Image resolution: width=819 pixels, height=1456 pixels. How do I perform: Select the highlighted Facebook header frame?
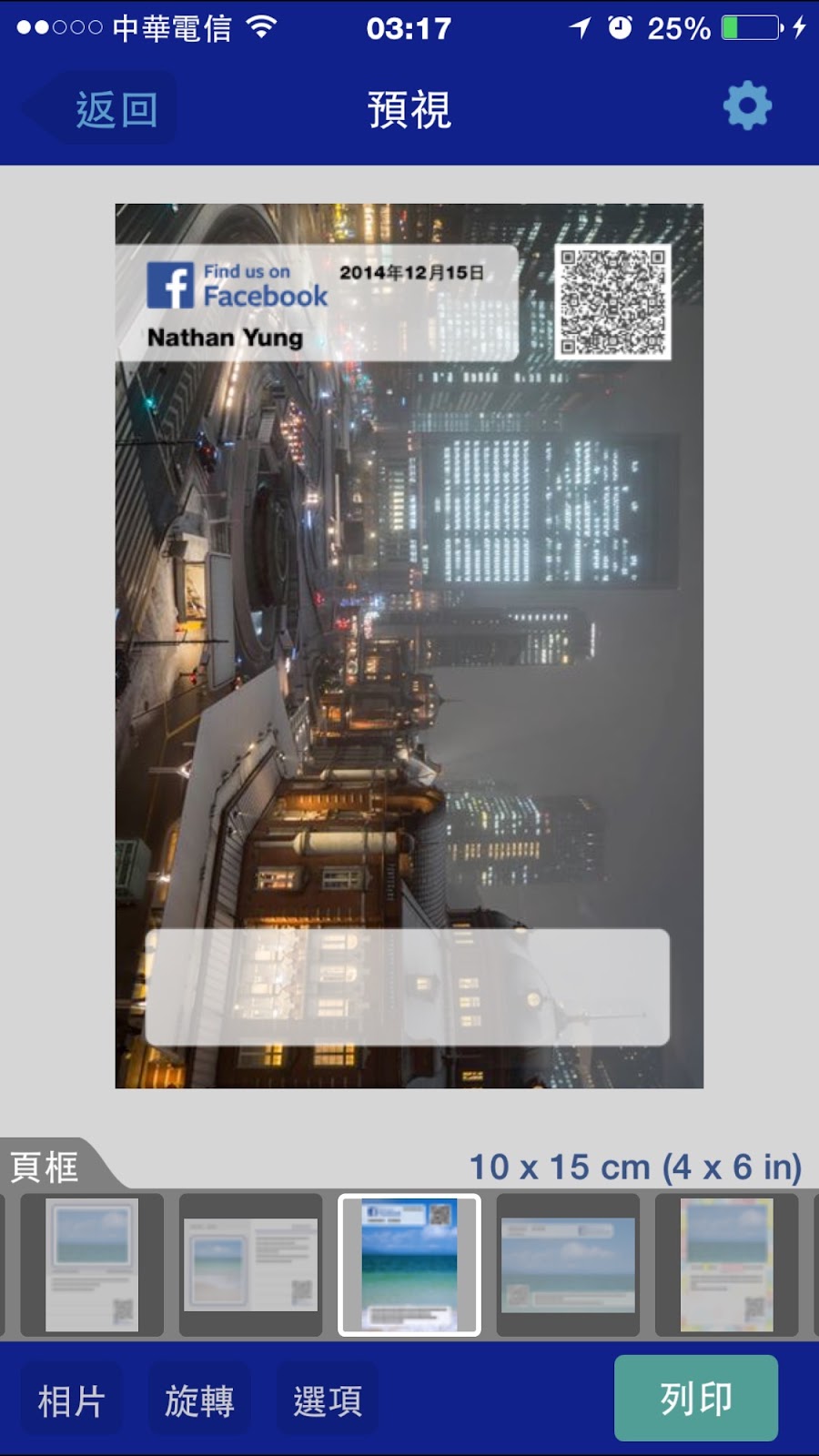pyautogui.click(x=409, y=1265)
